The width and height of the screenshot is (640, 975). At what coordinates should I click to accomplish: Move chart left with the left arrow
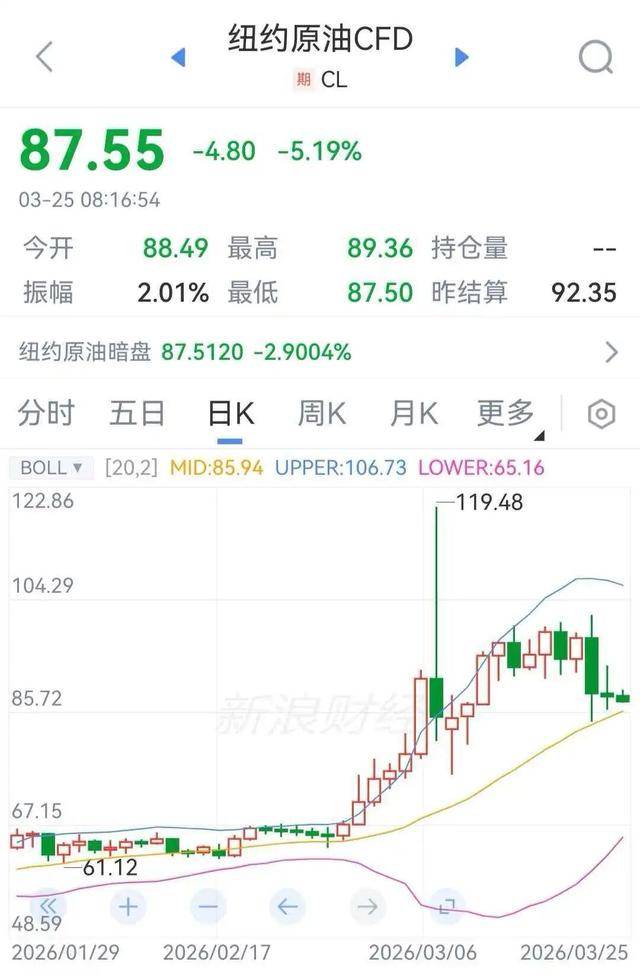pos(287,907)
